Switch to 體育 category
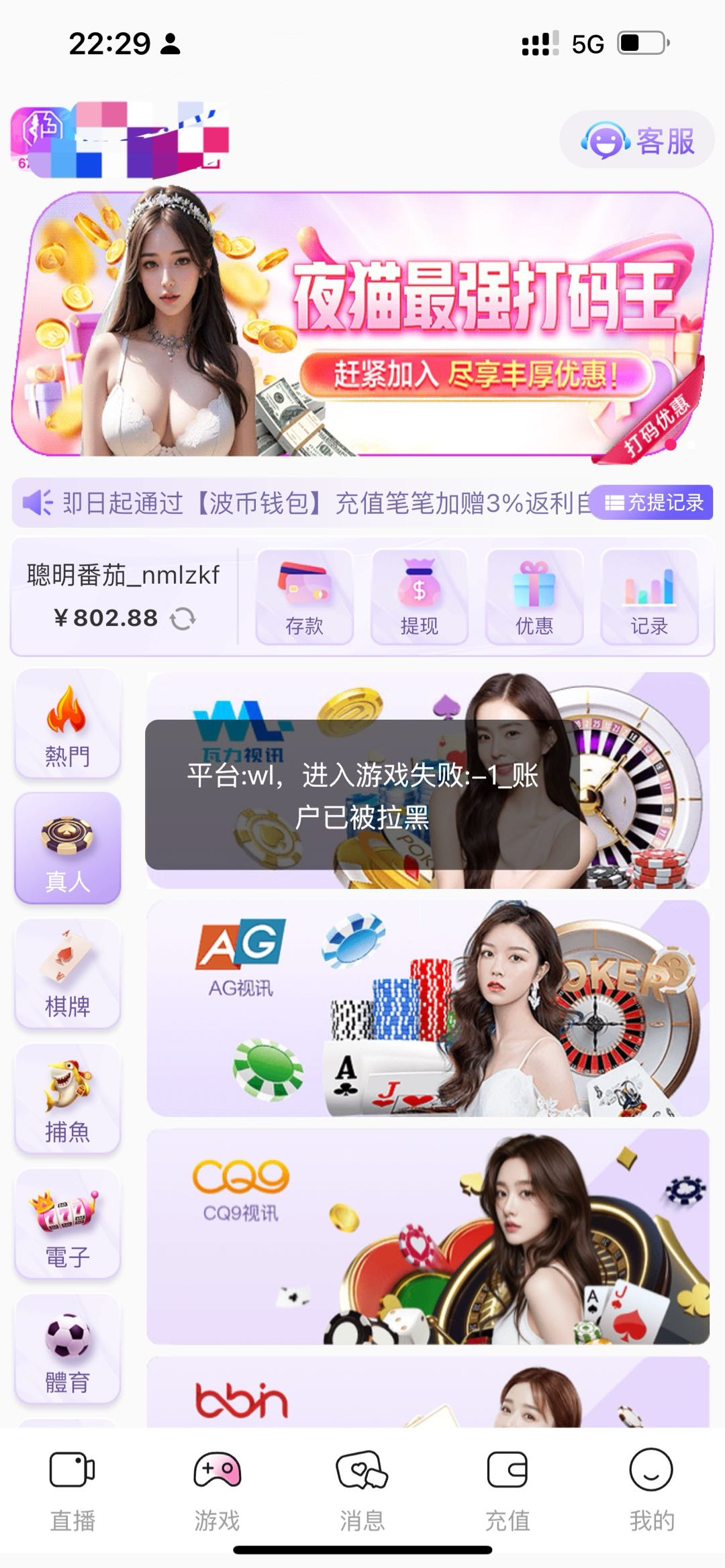The image size is (725, 1568). point(68,1350)
